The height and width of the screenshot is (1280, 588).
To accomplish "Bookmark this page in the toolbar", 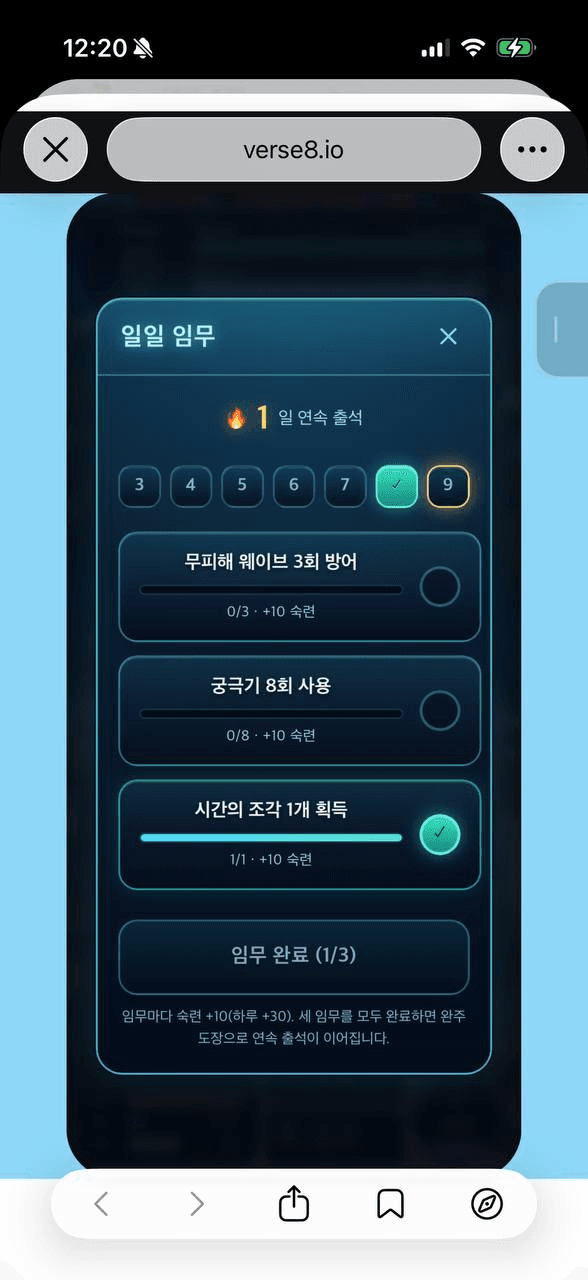I will tap(390, 1204).
